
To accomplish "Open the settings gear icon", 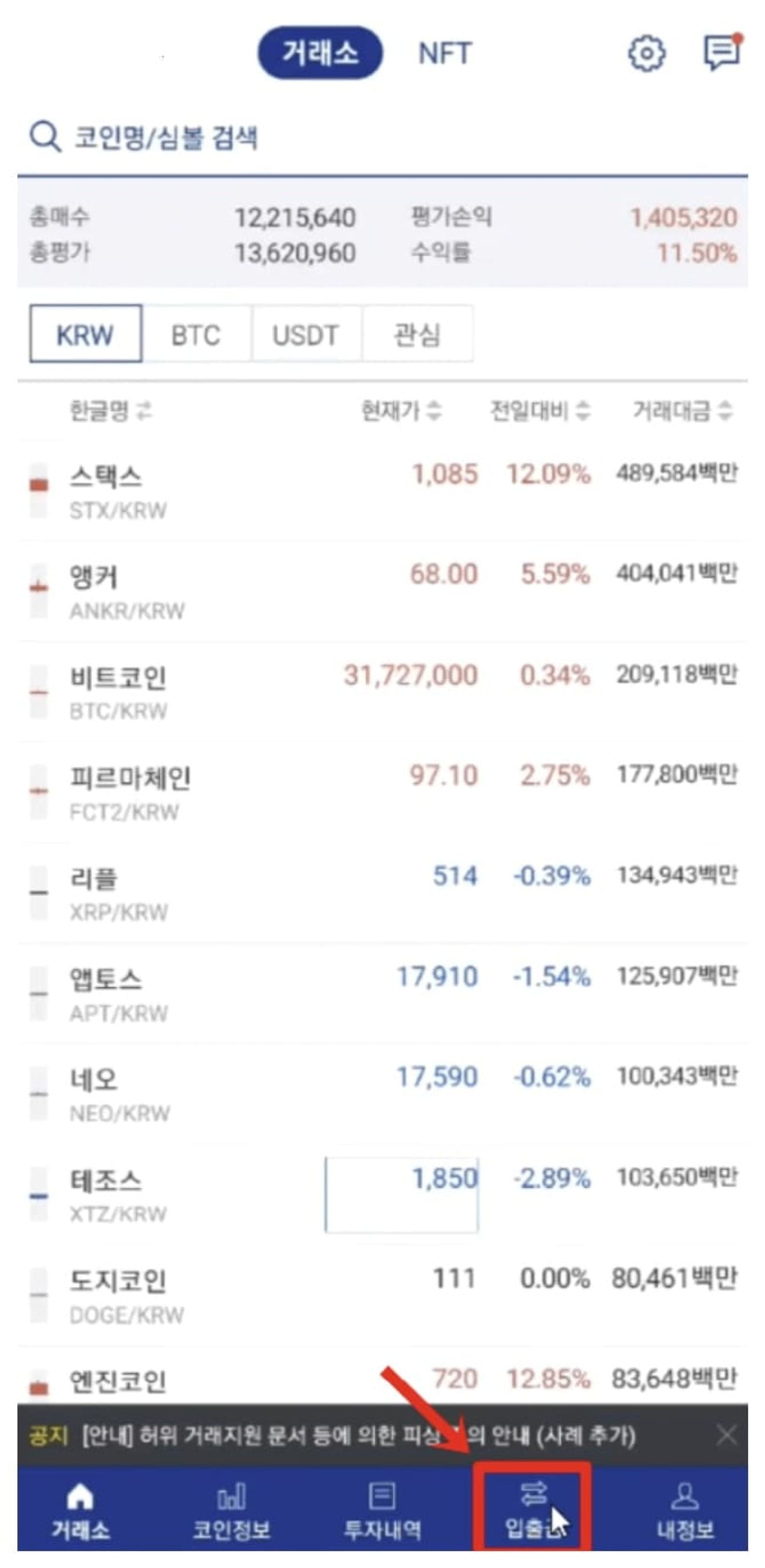I will tap(646, 53).
